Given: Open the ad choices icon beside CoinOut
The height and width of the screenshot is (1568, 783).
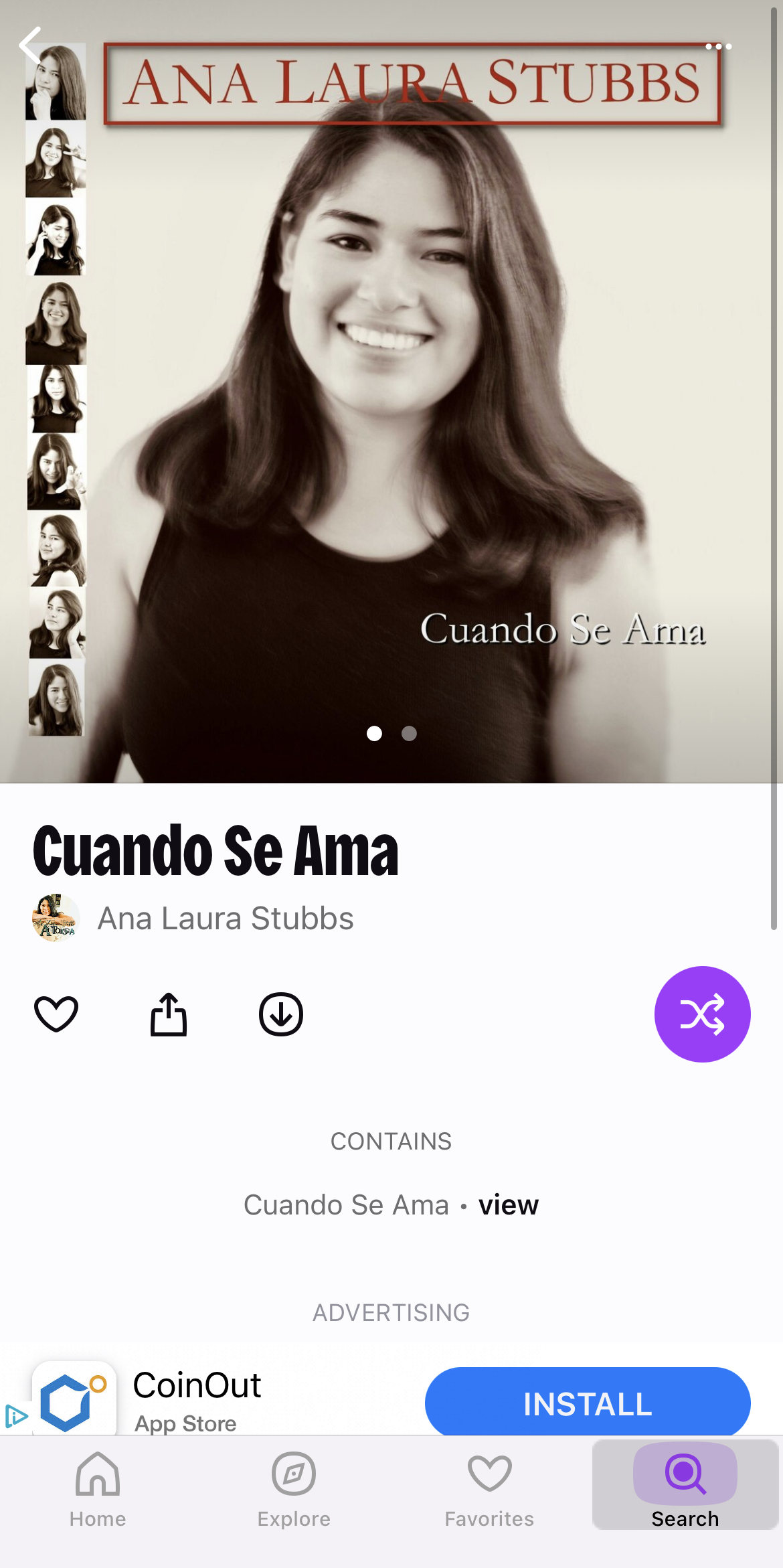Looking at the screenshot, I should 16,1416.
